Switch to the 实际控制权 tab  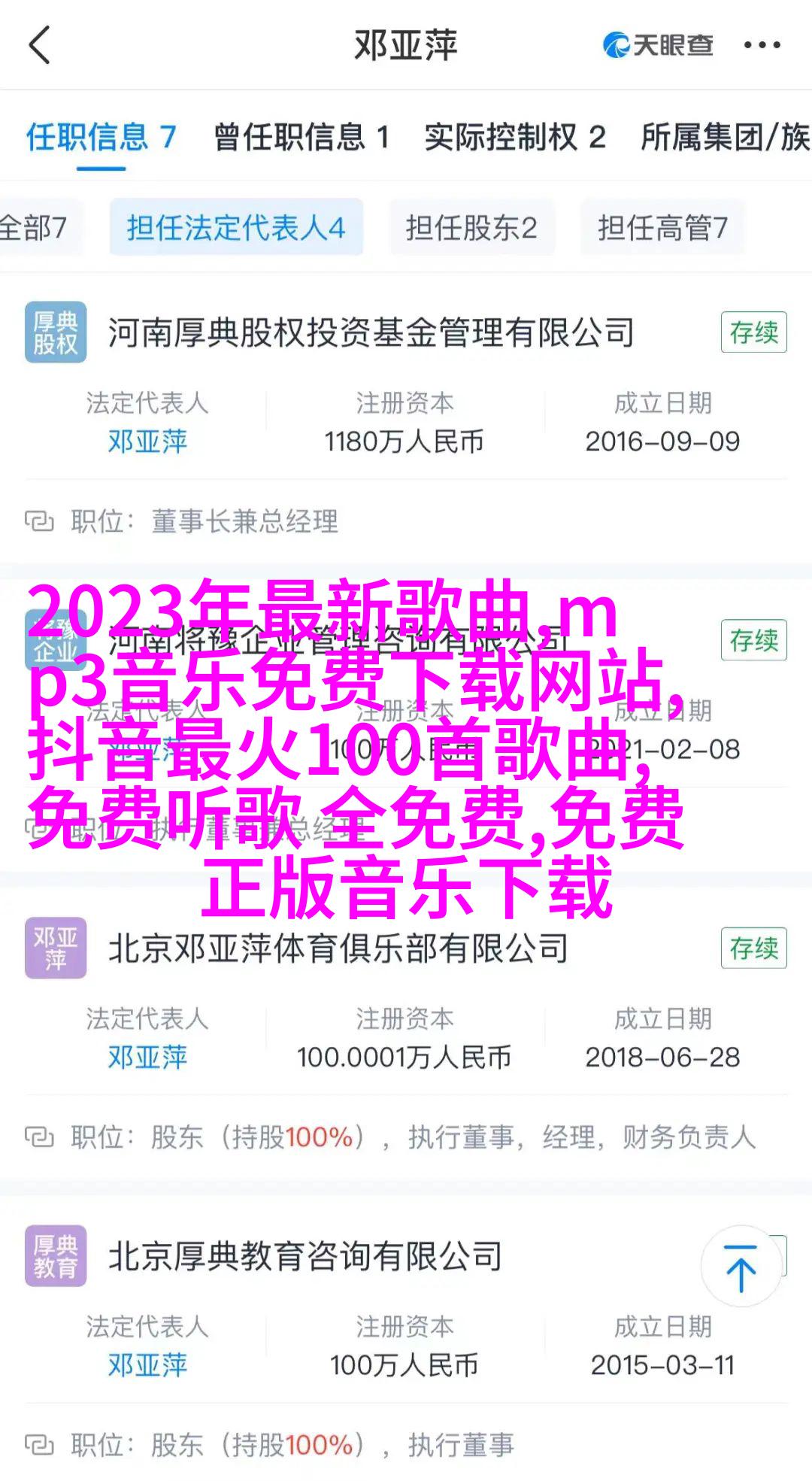[x=514, y=137]
